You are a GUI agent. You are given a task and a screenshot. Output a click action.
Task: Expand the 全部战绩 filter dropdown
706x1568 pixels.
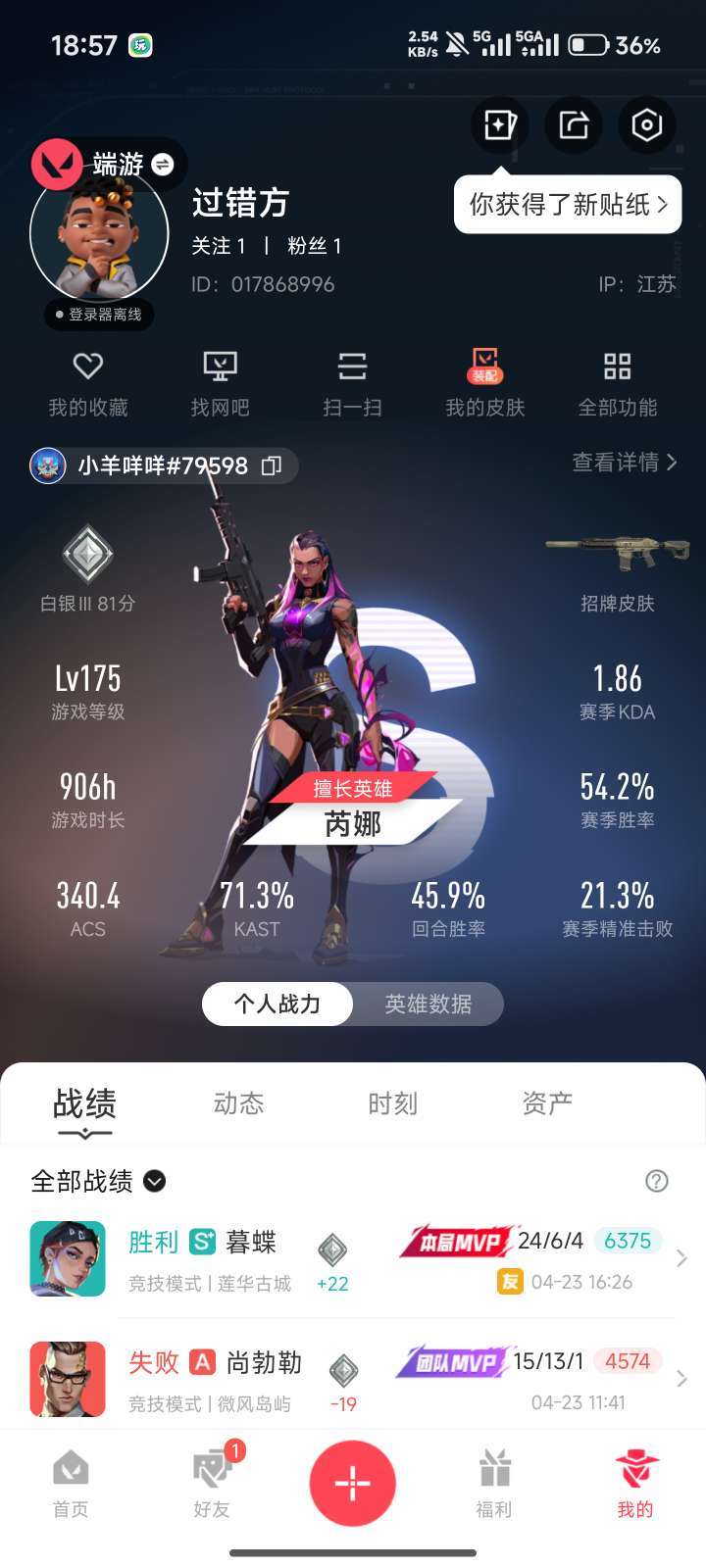(98, 1181)
